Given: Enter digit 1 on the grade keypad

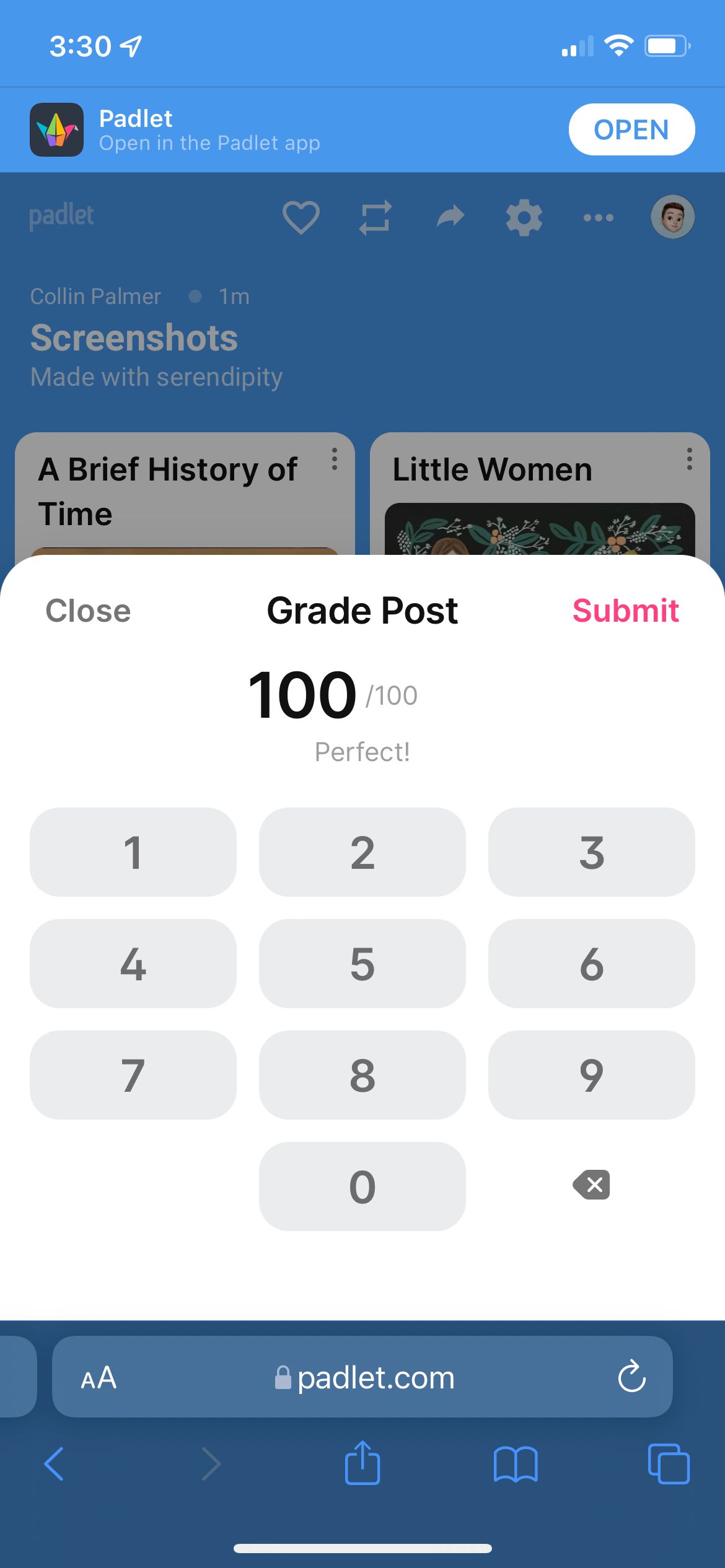Looking at the screenshot, I should (133, 852).
